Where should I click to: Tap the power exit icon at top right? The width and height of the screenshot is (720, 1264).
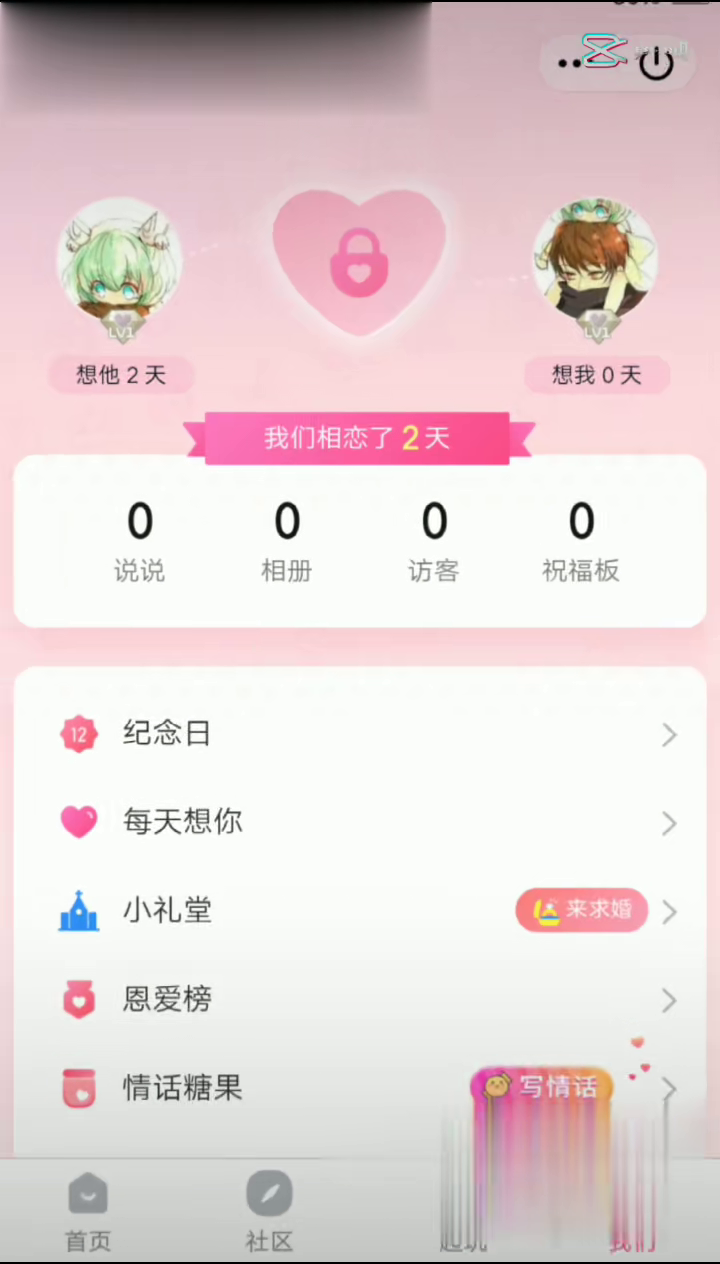pyautogui.click(x=657, y=63)
